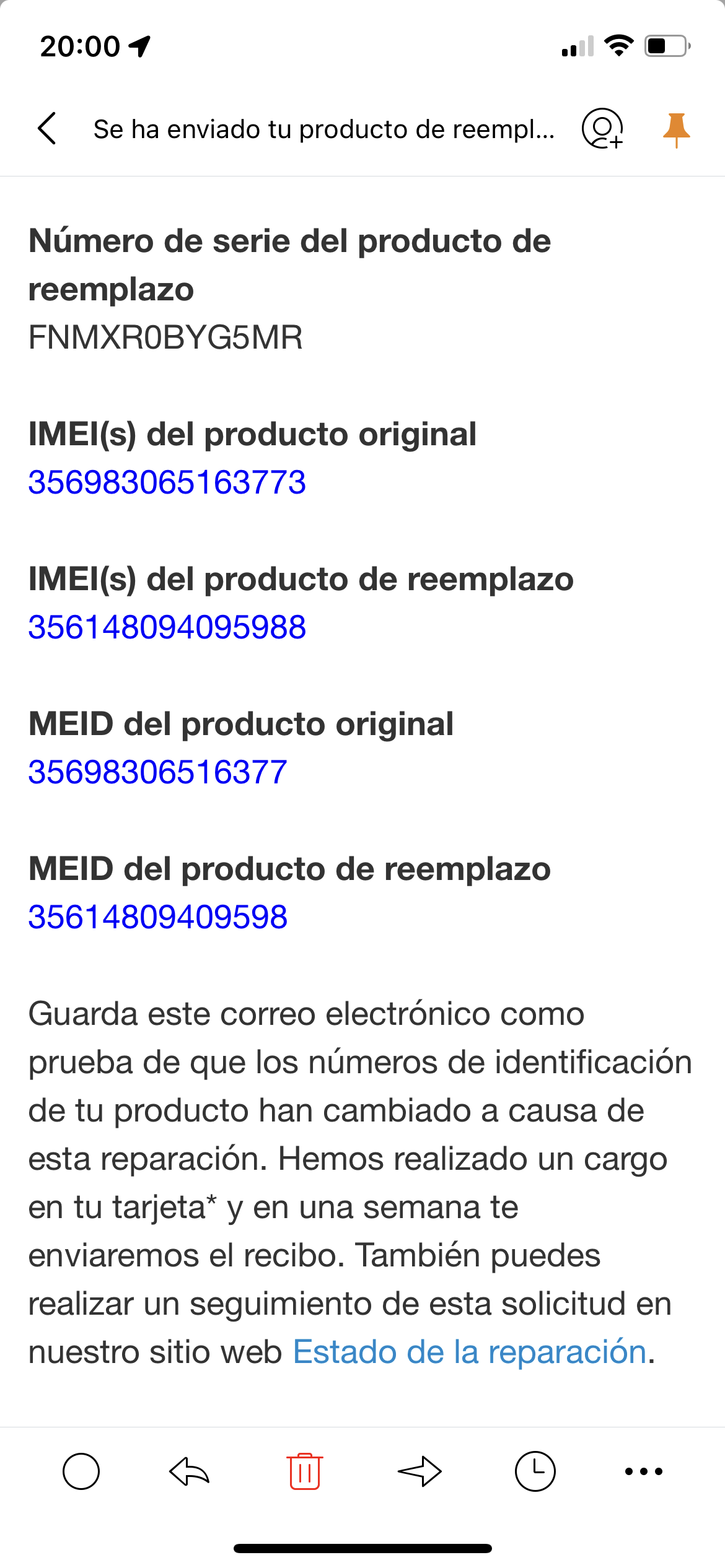
Task: Tap original MEID link 35698306516377
Action: point(158,772)
